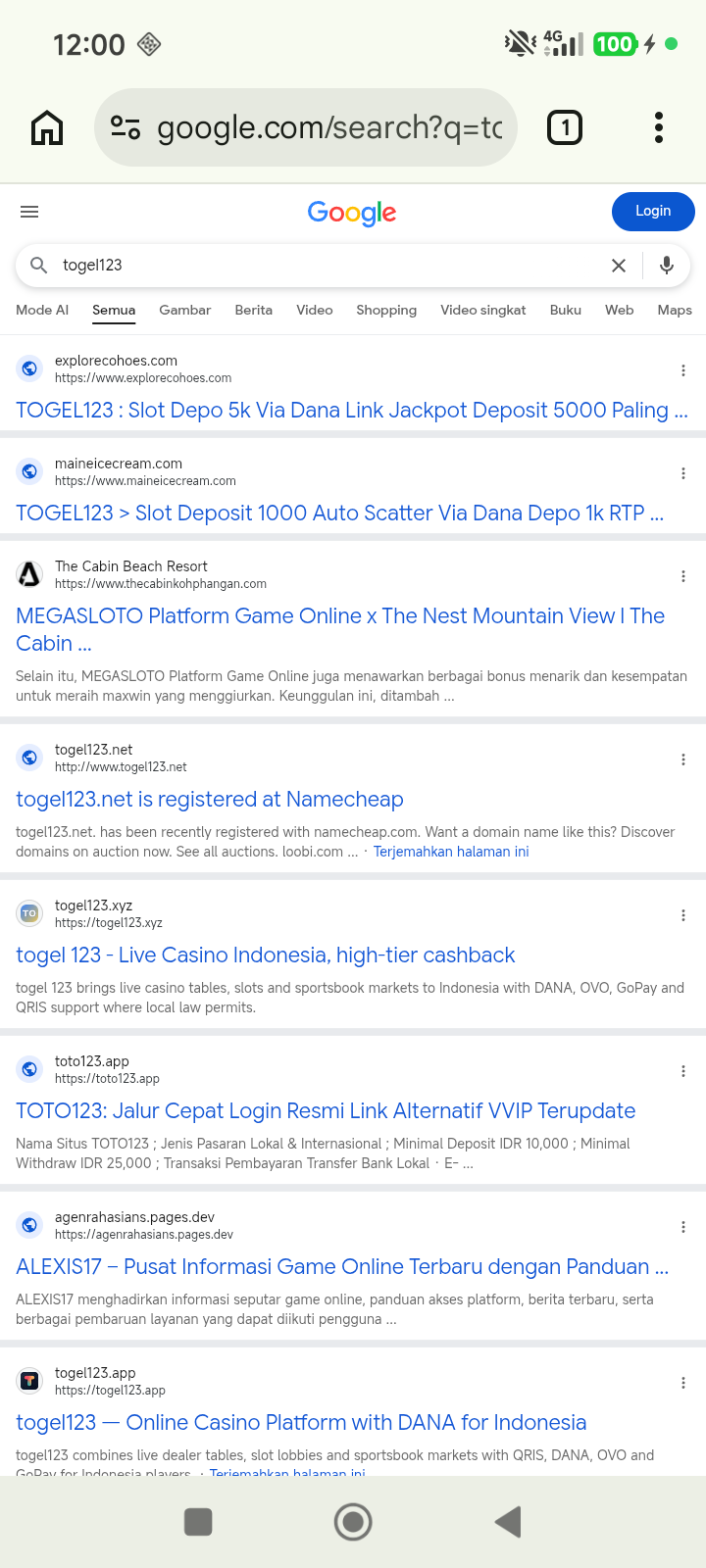
Task: Go back using the system back button
Action: (x=508, y=1522)
